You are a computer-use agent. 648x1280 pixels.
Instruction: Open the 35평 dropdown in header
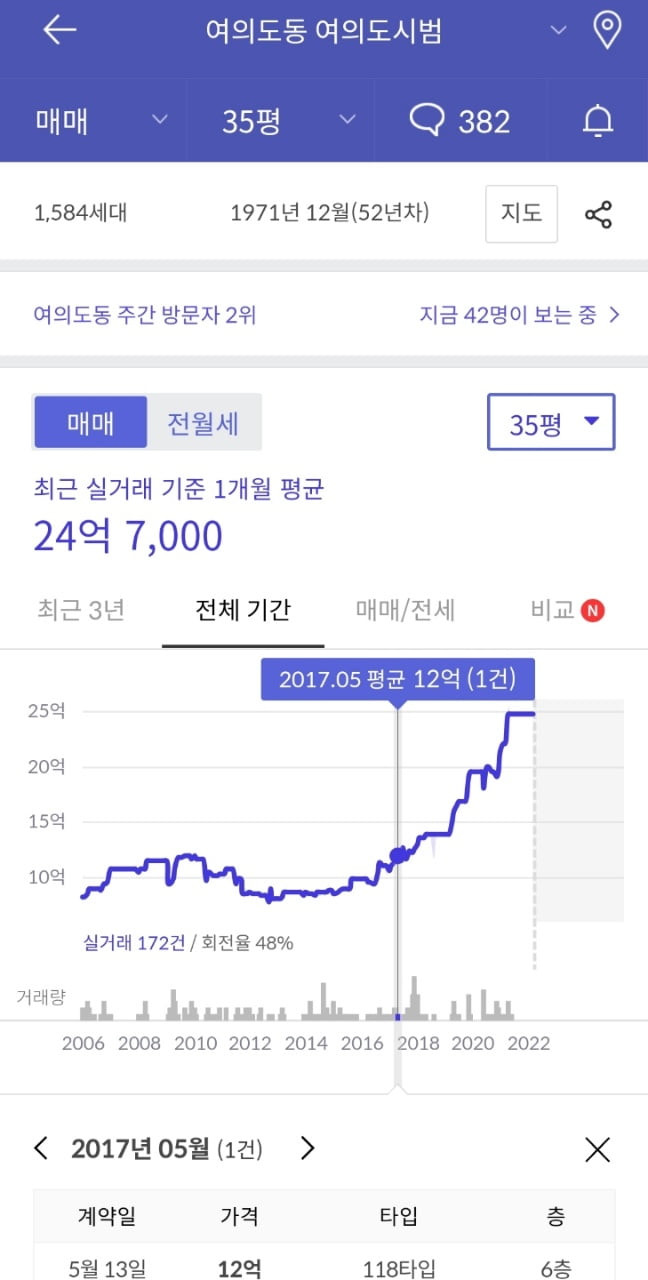tap(288, 121)
